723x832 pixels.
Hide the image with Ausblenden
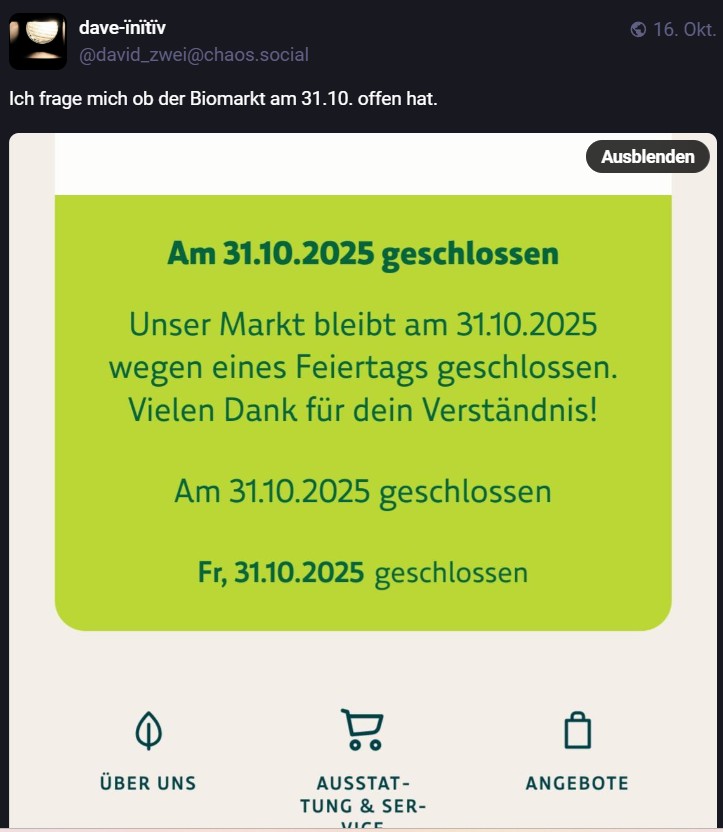(x=647, y=157)
